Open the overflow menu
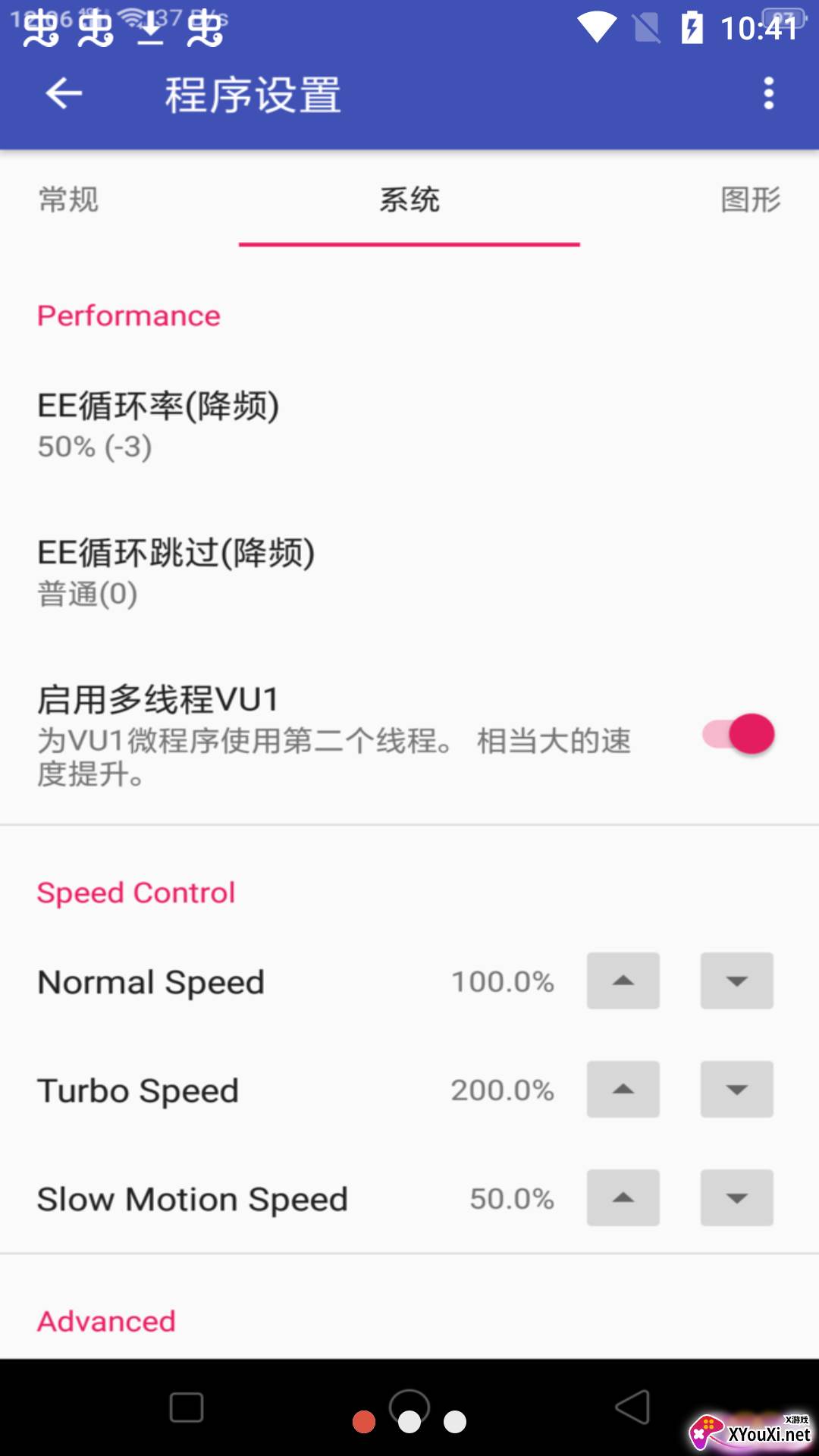 click(x=768, y=94)
